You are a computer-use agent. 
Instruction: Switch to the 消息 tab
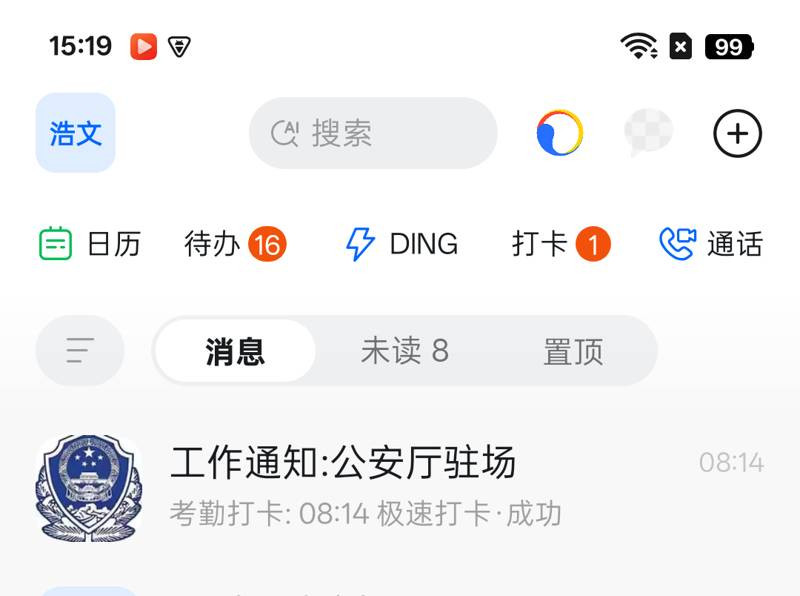(235, 351)
